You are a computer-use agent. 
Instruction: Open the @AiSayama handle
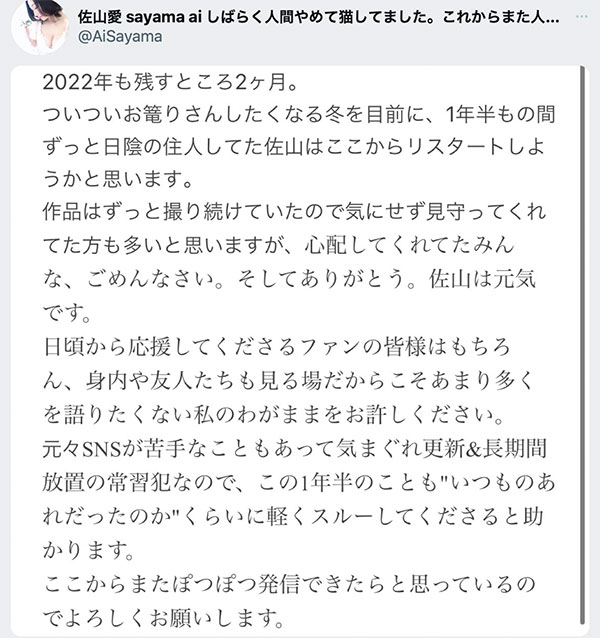pos(116,36)
